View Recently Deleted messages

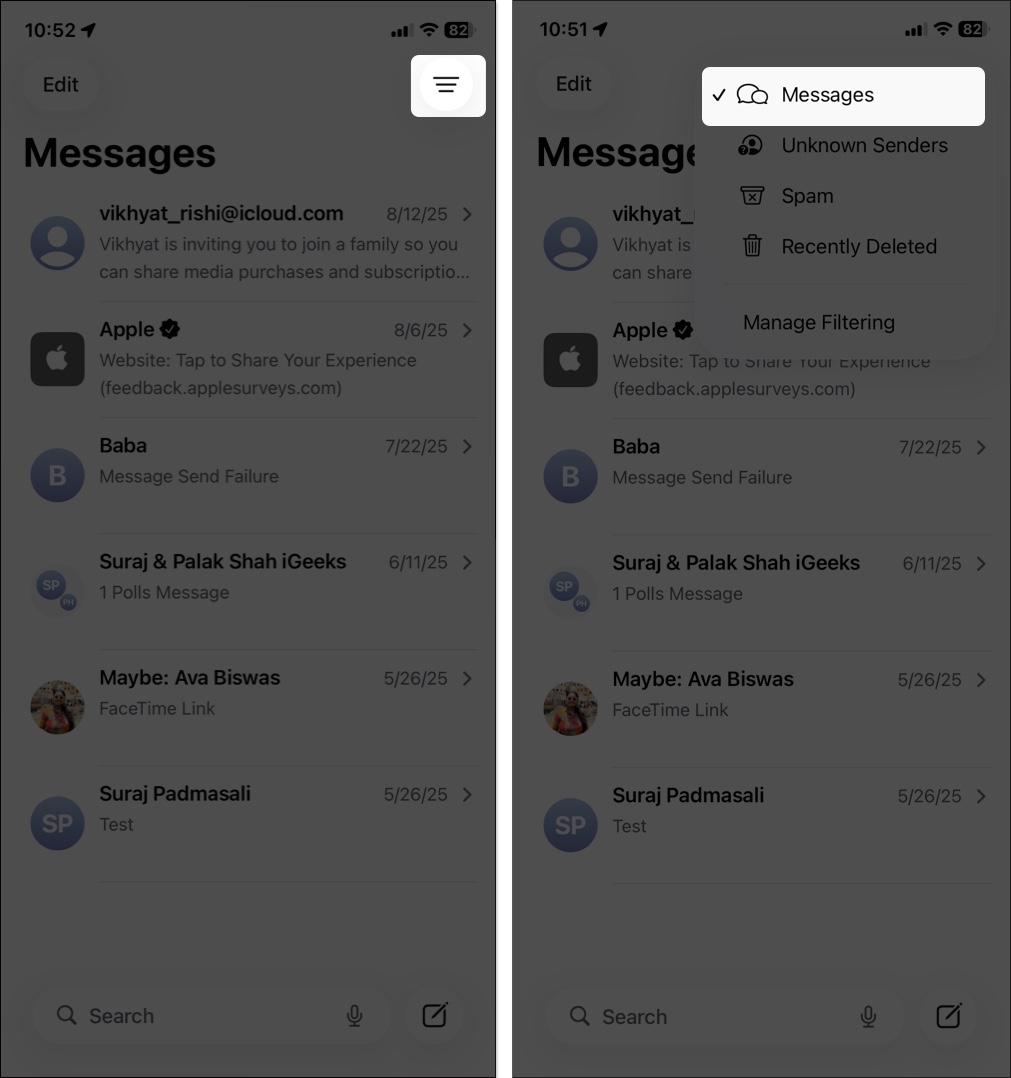tap(858, 247)
